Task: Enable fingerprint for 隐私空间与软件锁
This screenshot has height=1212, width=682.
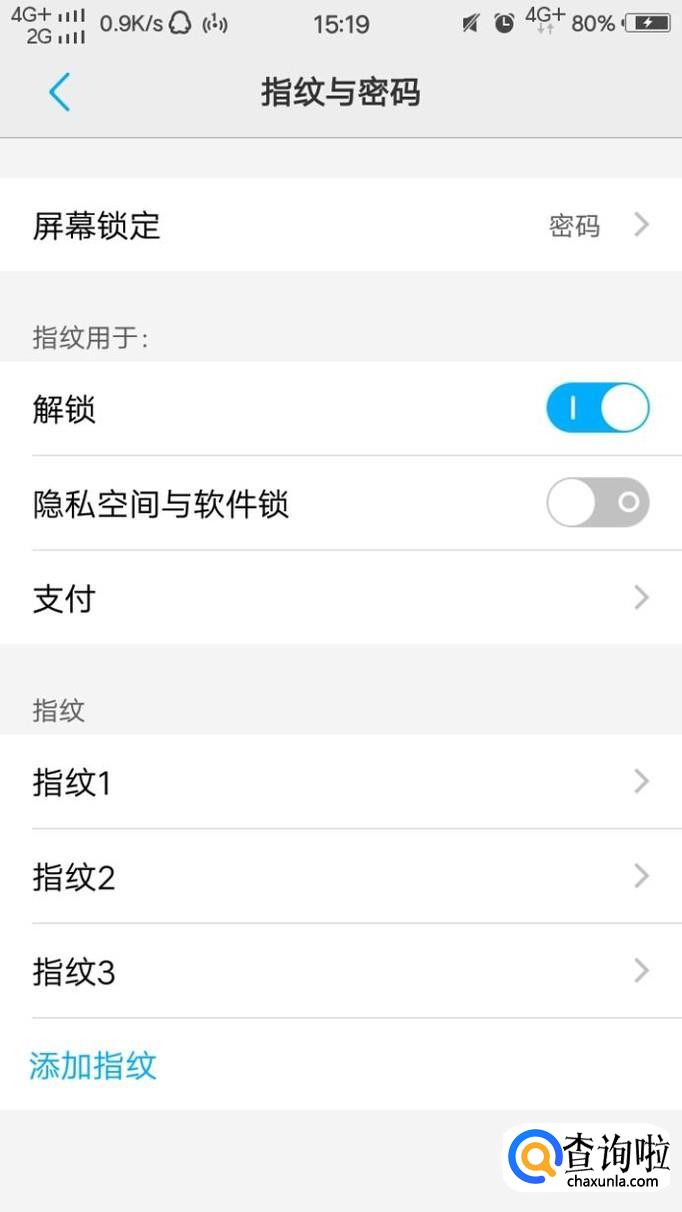Action: pos(597,503)
